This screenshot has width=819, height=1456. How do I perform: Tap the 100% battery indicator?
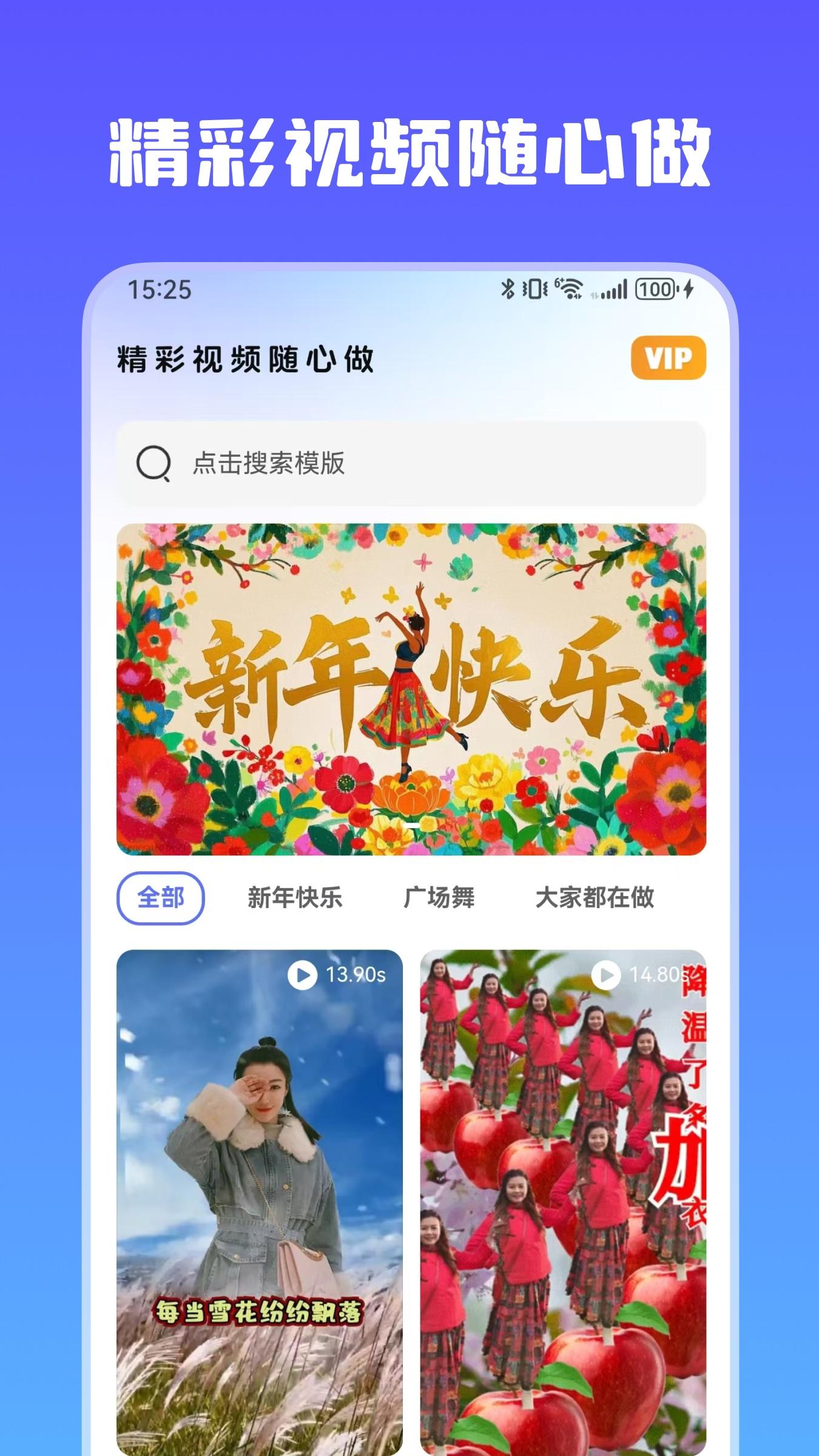(x=656, y=290)
